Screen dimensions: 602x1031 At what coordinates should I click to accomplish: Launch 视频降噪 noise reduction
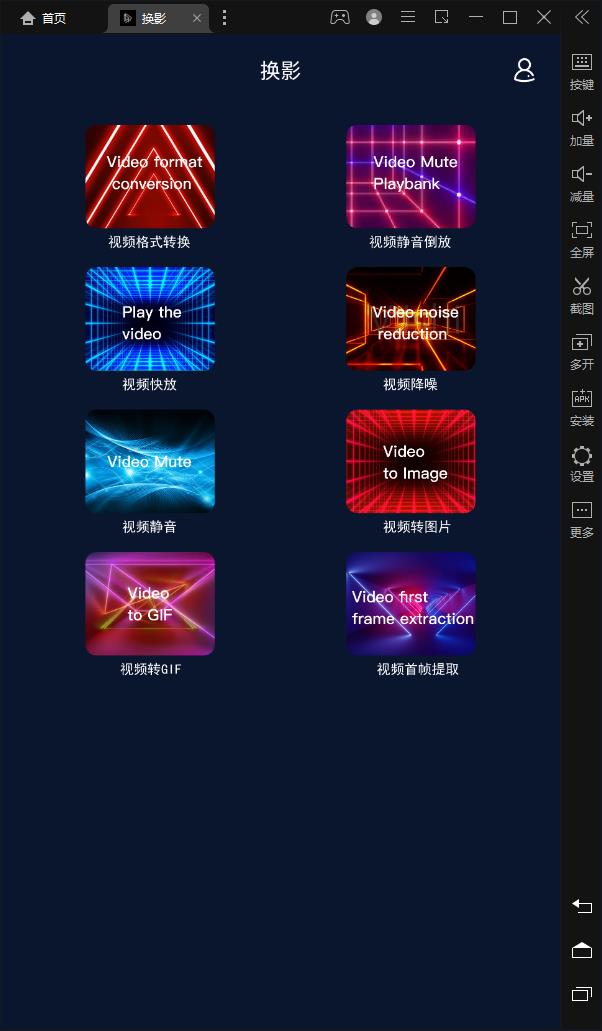[x=411, y=319]
